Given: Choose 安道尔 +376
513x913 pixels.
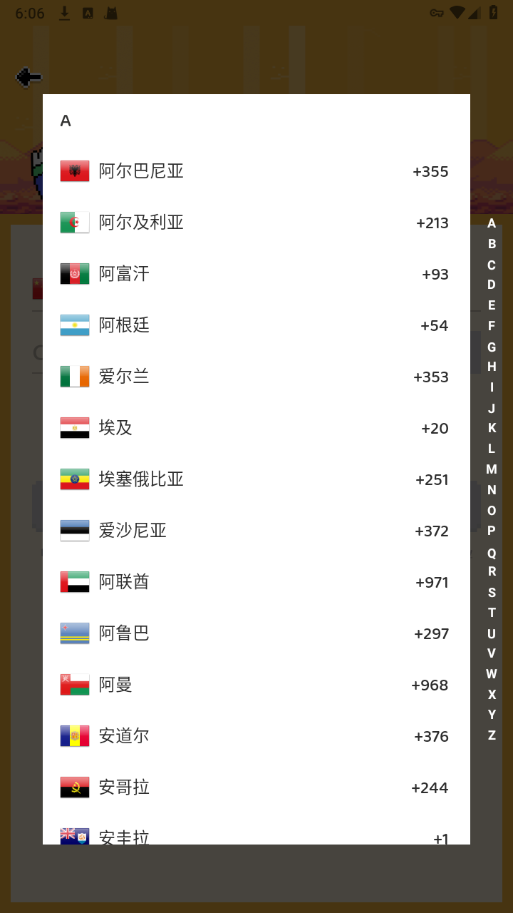Looking at the screenshot, I should pos(256,736).
